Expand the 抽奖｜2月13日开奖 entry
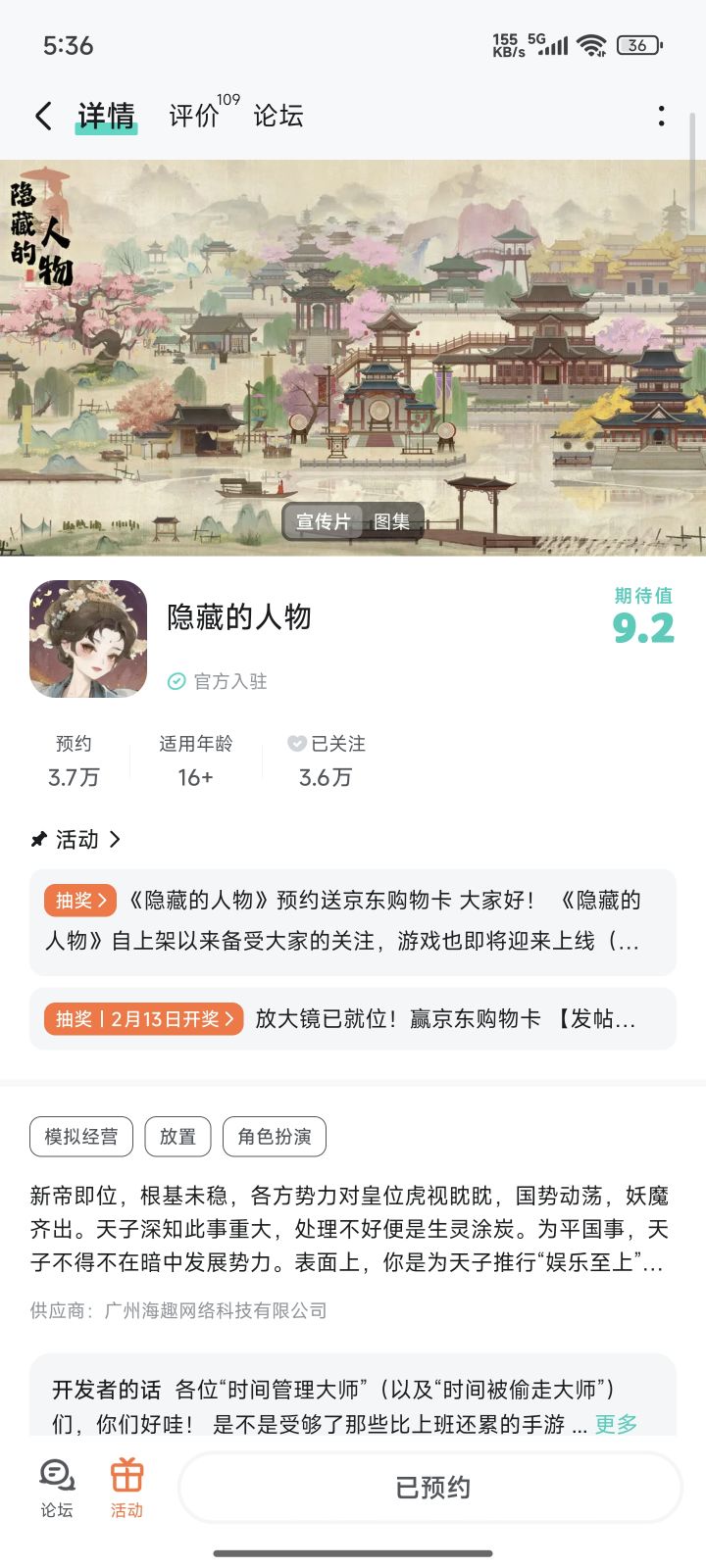The height and width of the screenshot is (1568, 706). coord(343,1018)
